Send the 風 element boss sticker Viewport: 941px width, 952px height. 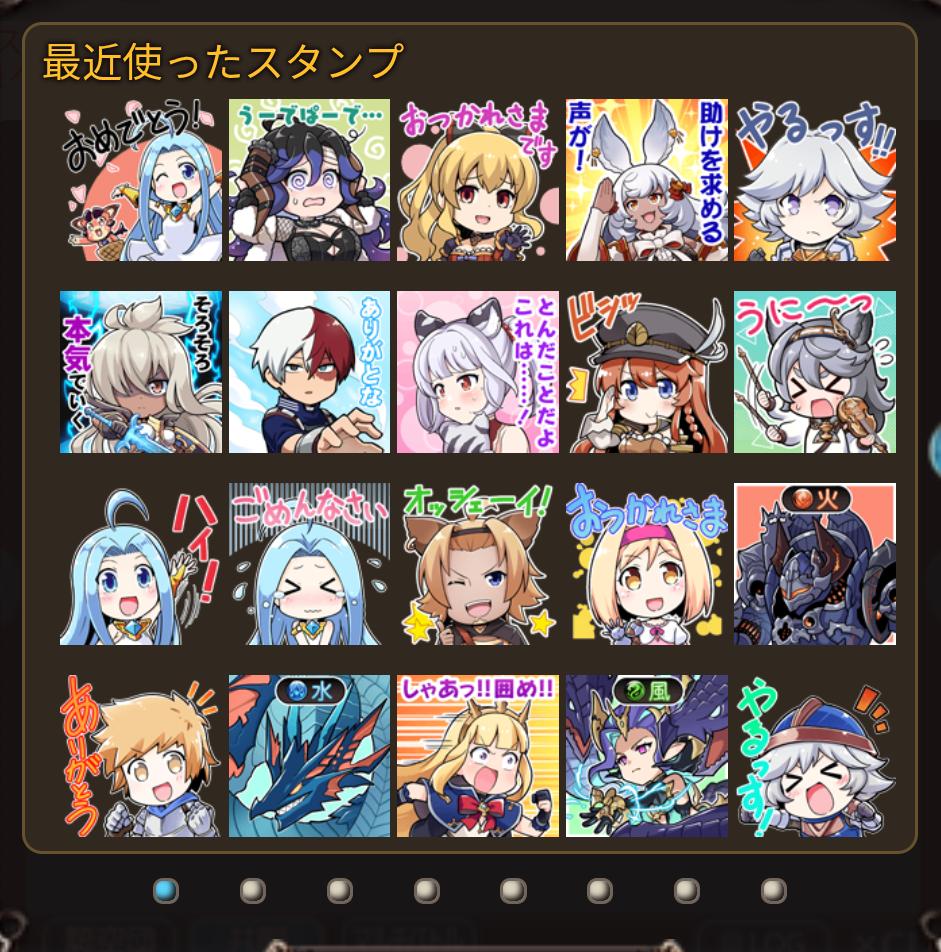pyautogui.click(x=647, y=756)
